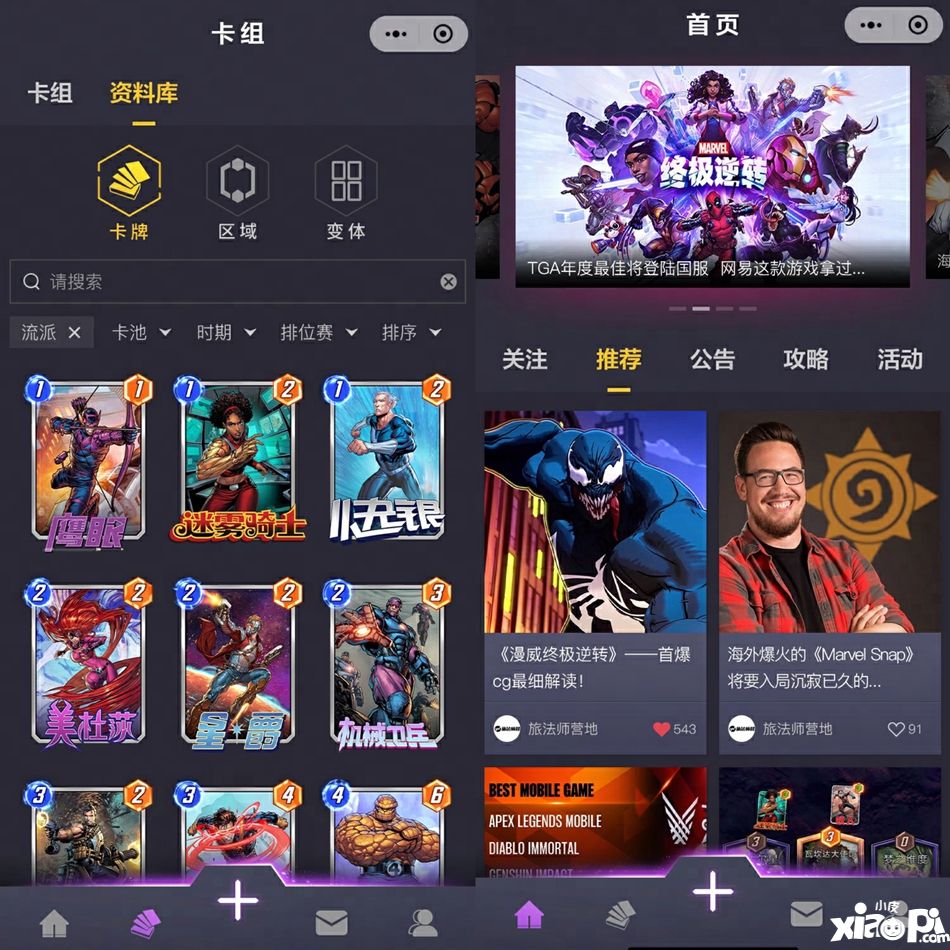Open the 排序 sort dropdown
This screenshot has width=950, height=950.
pyautogui.click(x=411, y=332)
